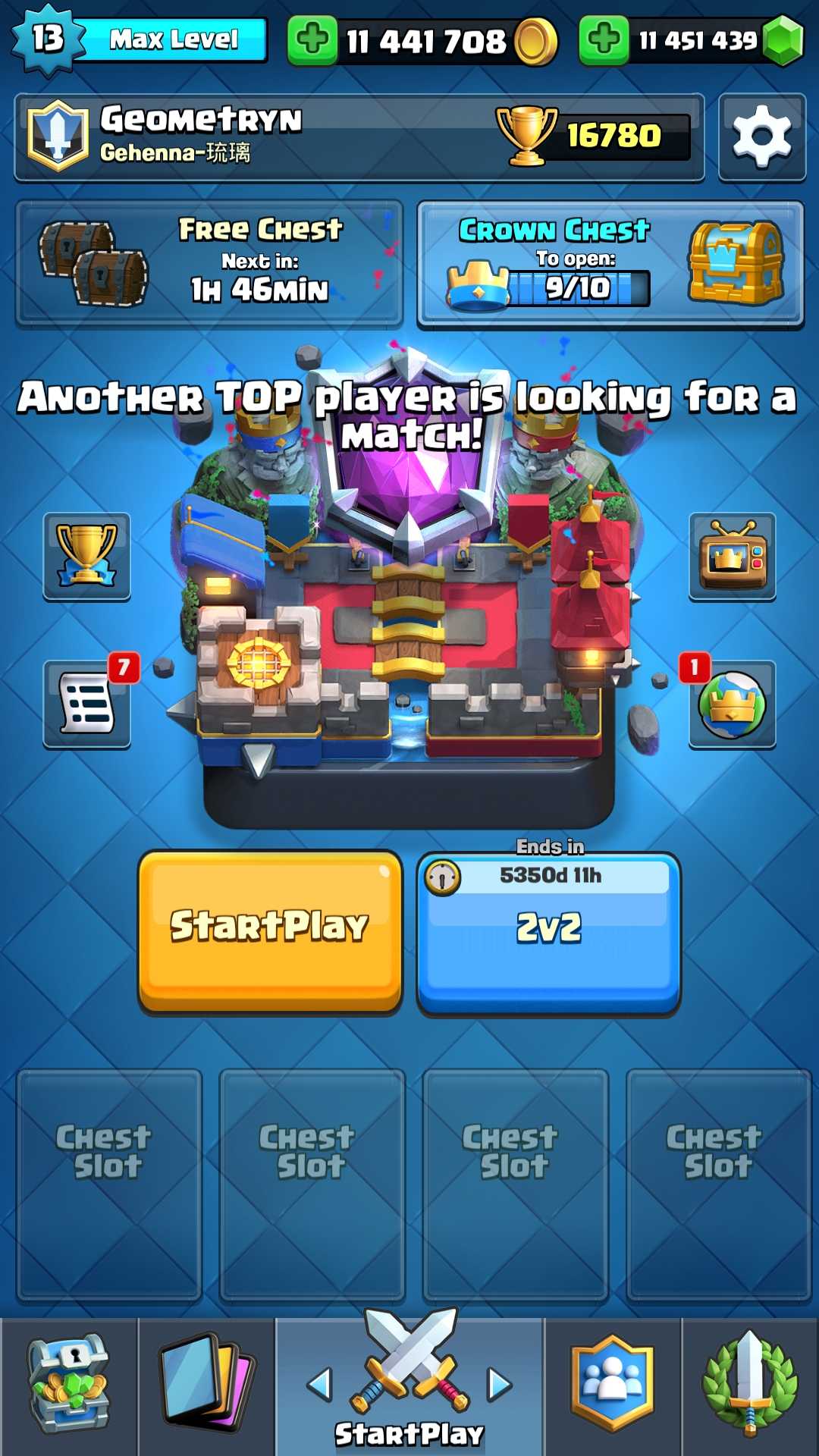Open the Free Chest panel

click(209, 262)
